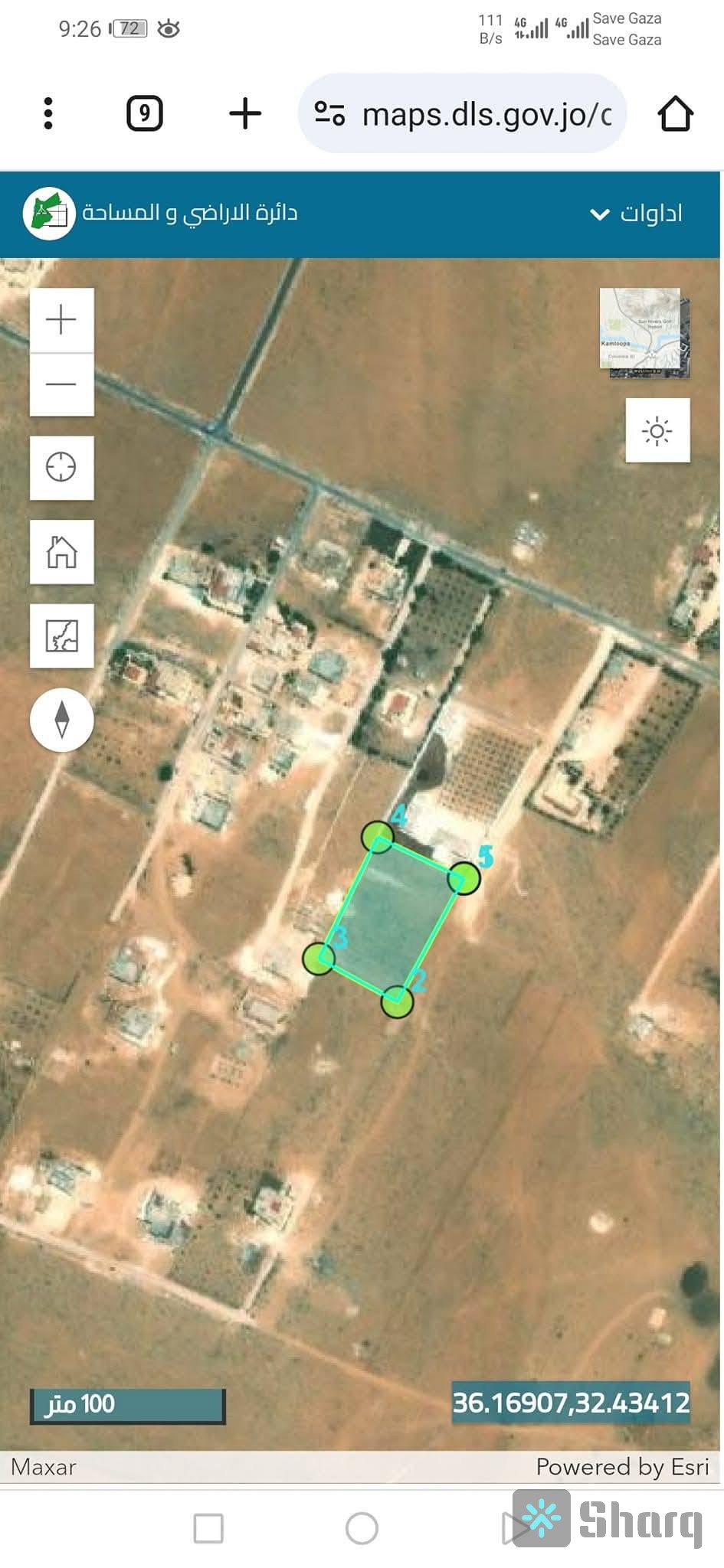Tap the system recent apps button
The width and height of the screenshot is (724, 1568).
pyautogui.click(x=208, y=1528)
